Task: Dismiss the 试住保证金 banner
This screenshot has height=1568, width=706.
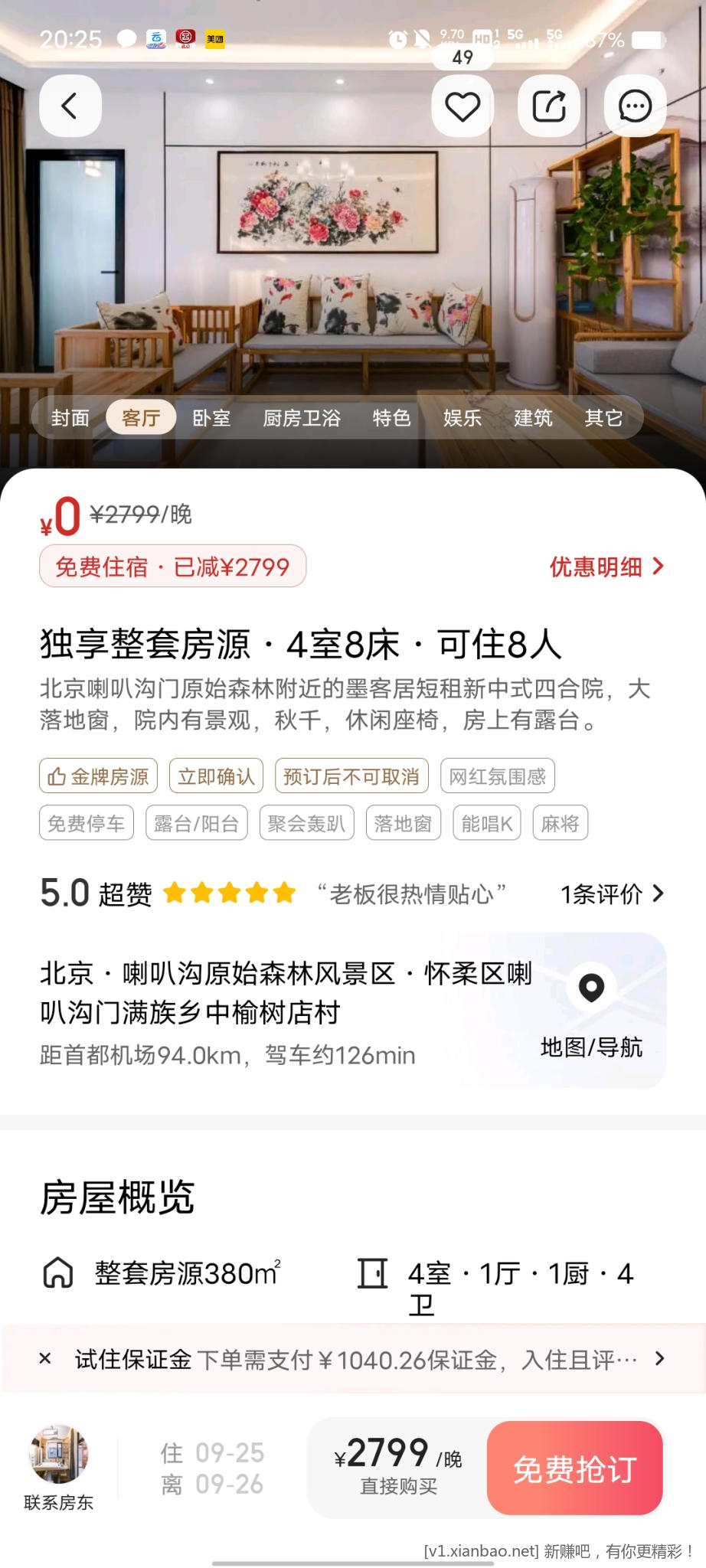Action: [45, 1359]
